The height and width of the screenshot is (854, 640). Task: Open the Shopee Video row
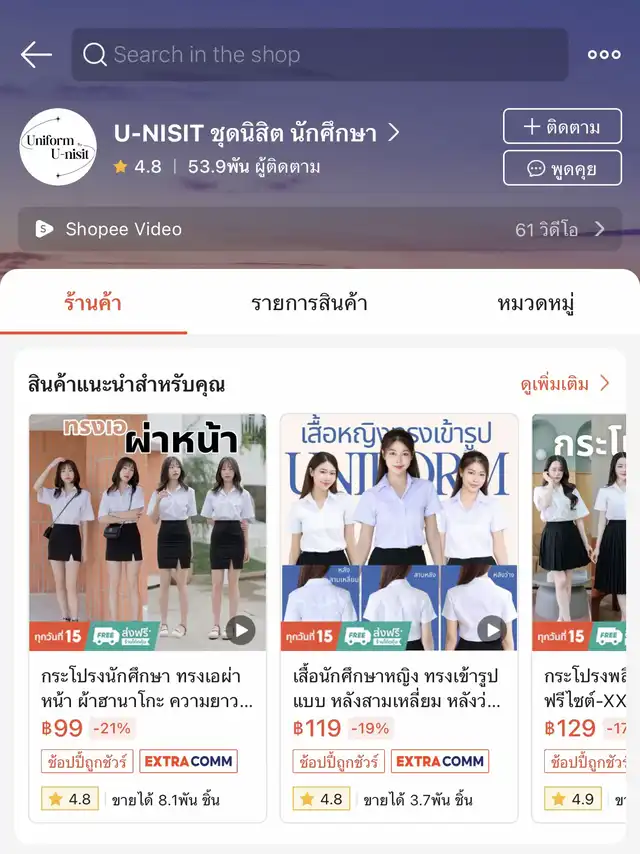click(x=320, y=229)
